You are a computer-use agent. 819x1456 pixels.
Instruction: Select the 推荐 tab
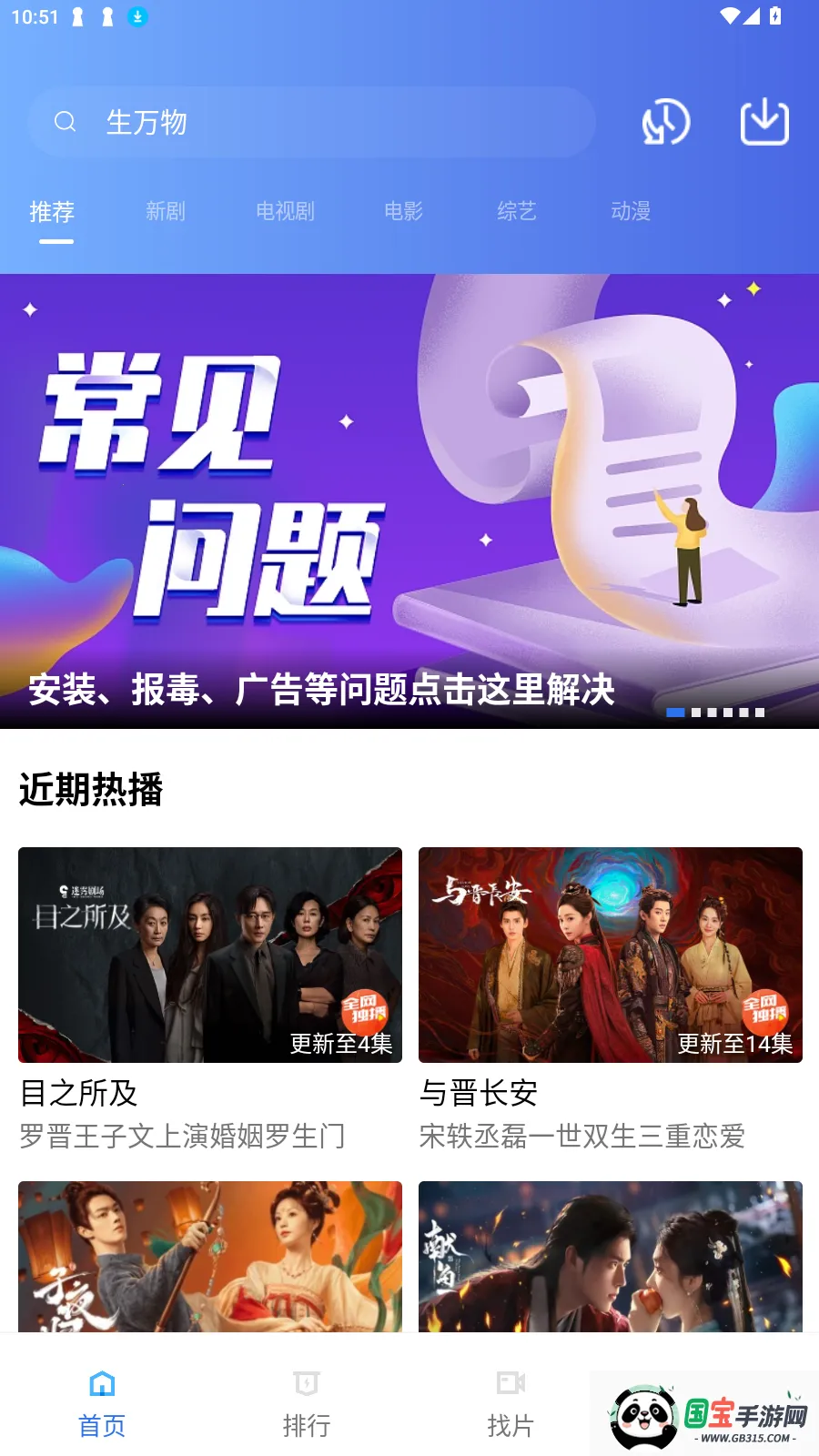tap(52, 212)
